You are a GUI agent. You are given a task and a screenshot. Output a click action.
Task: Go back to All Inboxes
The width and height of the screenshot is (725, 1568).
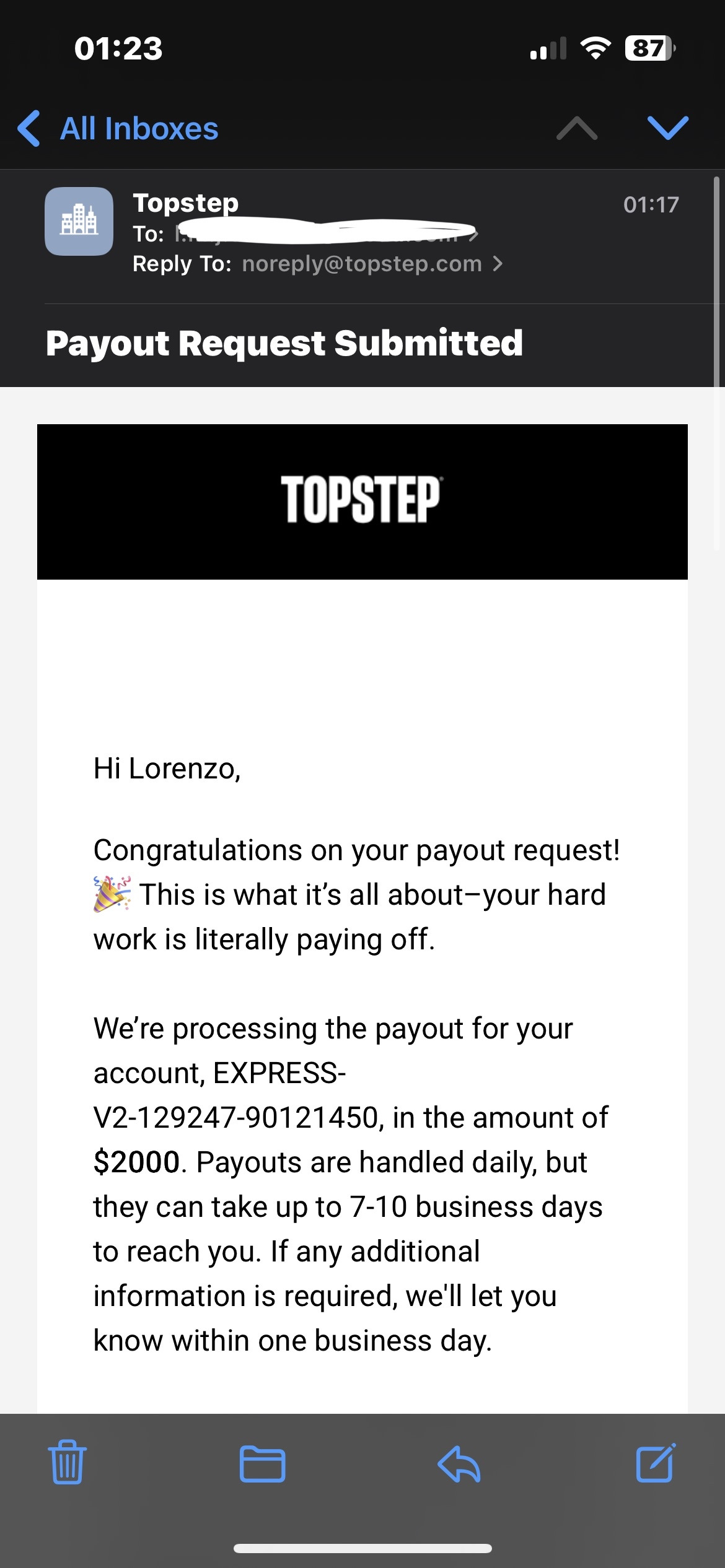click(x=118, y=129)
